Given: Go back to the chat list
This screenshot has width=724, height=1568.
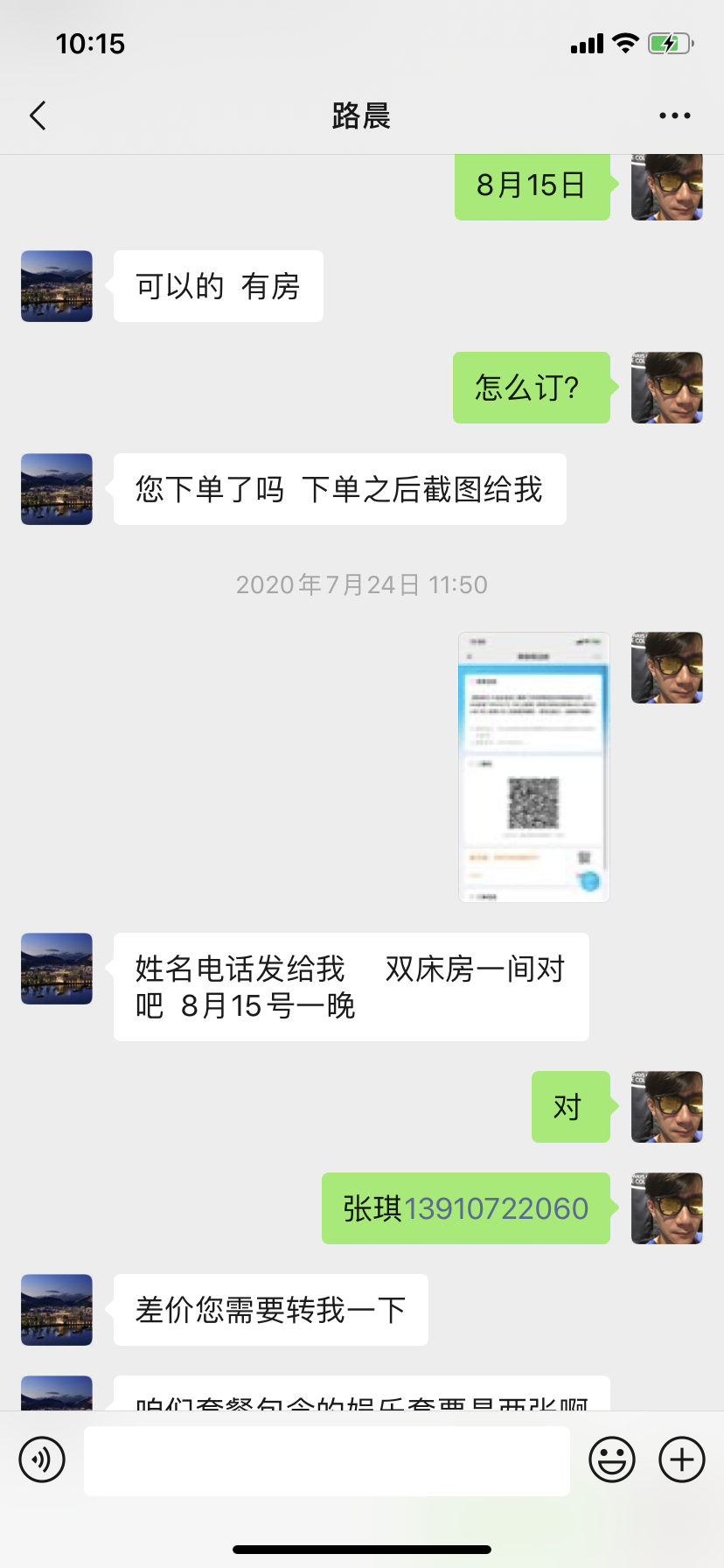Looking at the screenshot, I should click(38, 115).
